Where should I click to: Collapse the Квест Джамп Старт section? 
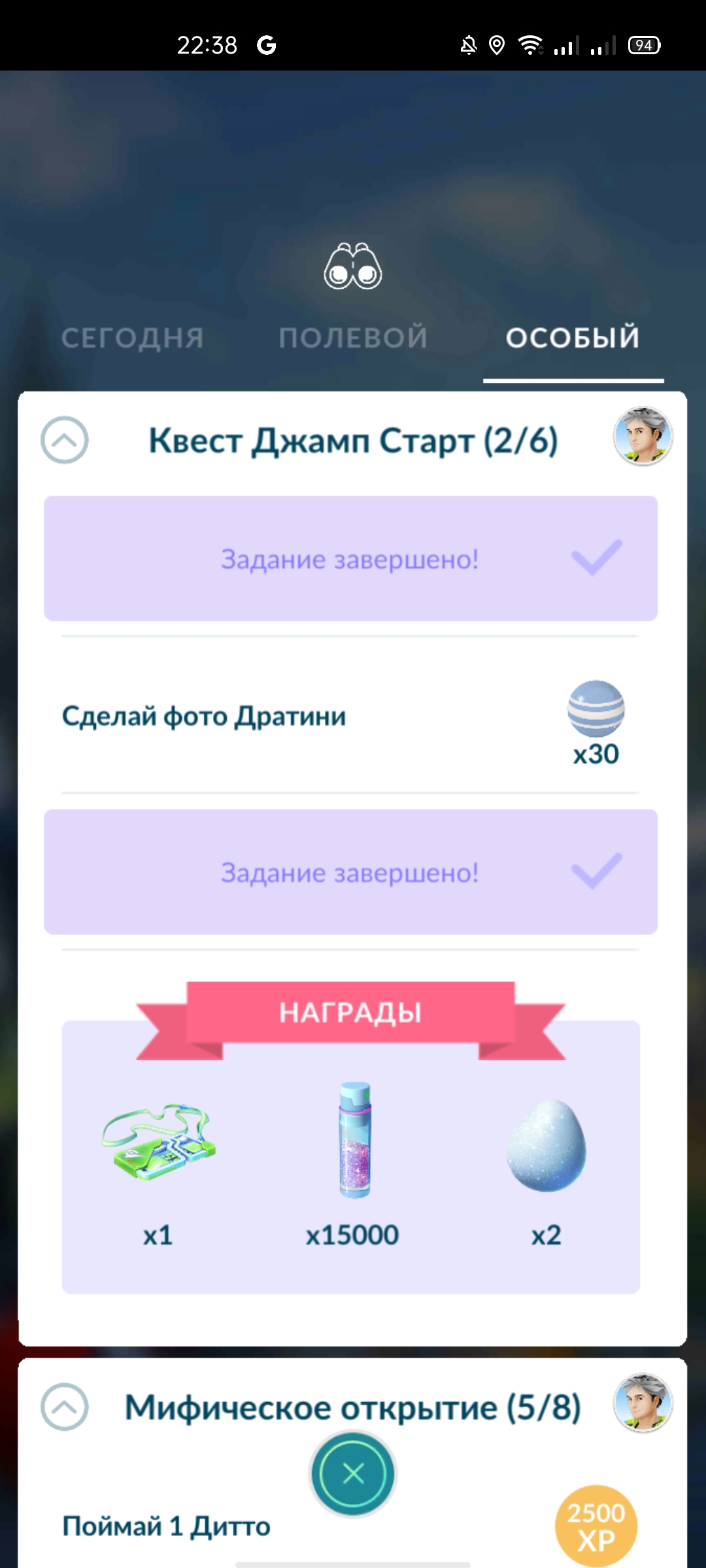pyautogui.click(x=65, y=440)
